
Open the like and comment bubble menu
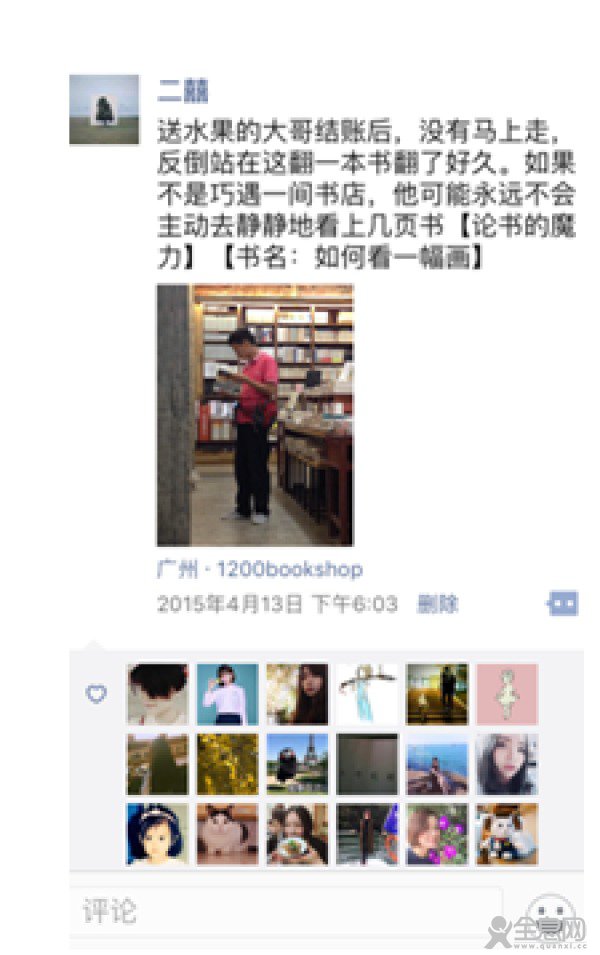coord(562,604)
